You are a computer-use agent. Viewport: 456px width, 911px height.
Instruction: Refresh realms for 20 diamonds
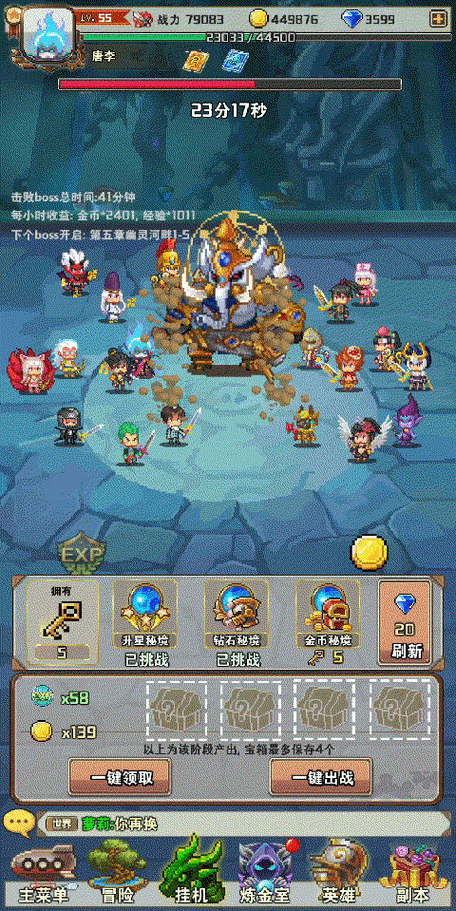405,622
